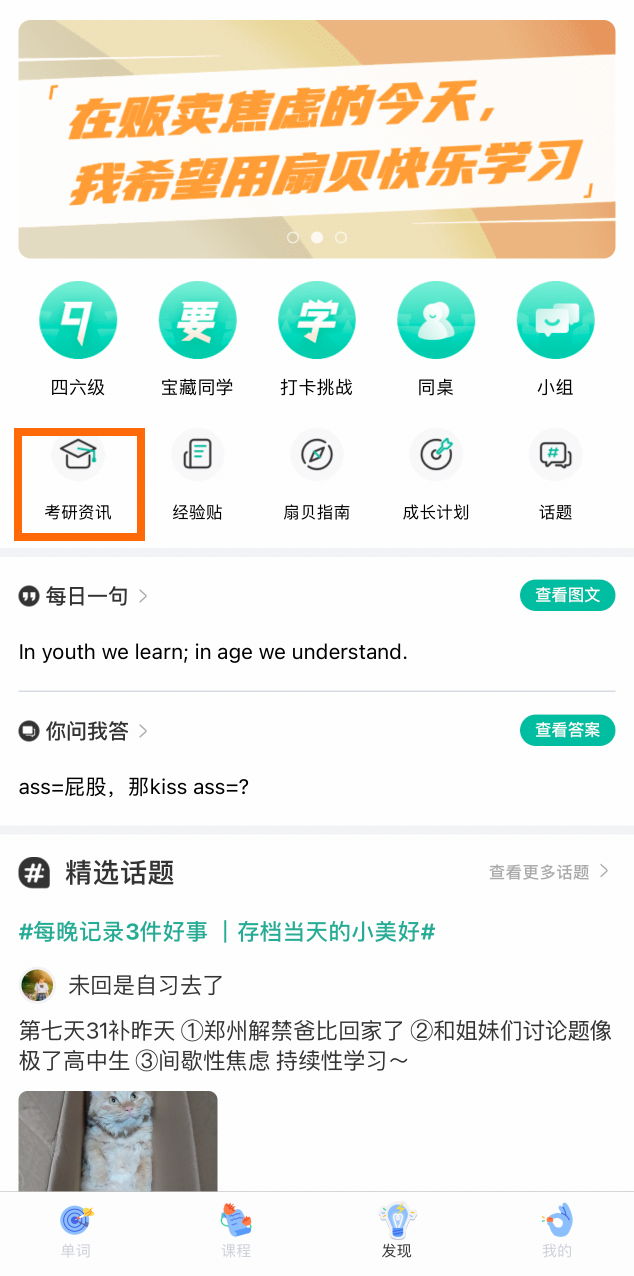Image resolution: width=634 pixels, height=1276 pixels.
Task: Switch to the 课程 tab
Action: coord(236,1231)
